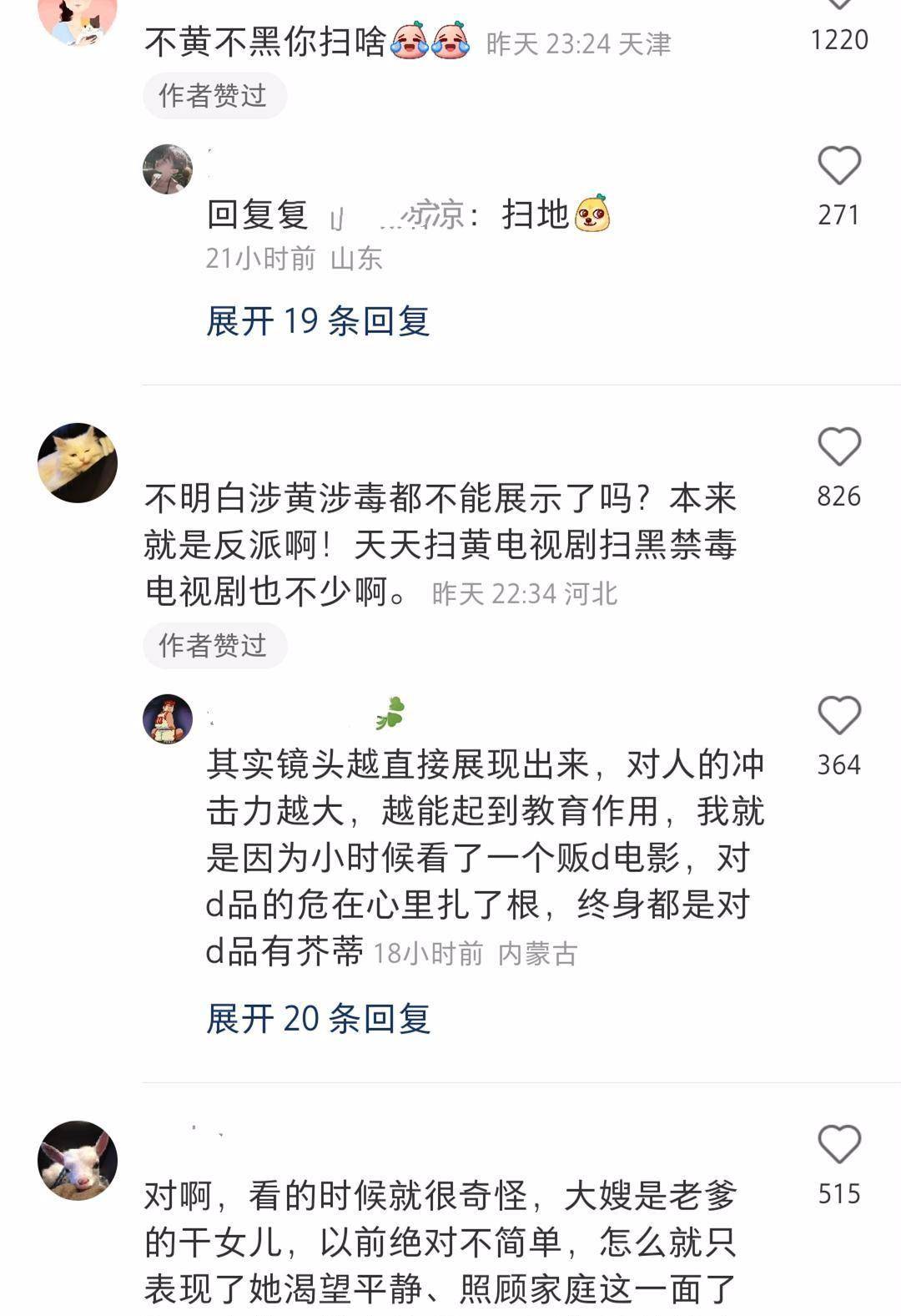Open the profile of the 扫地 replier
Image resolution: width=901 pixels, height=1316 pixels.
[x=168, y=169]
